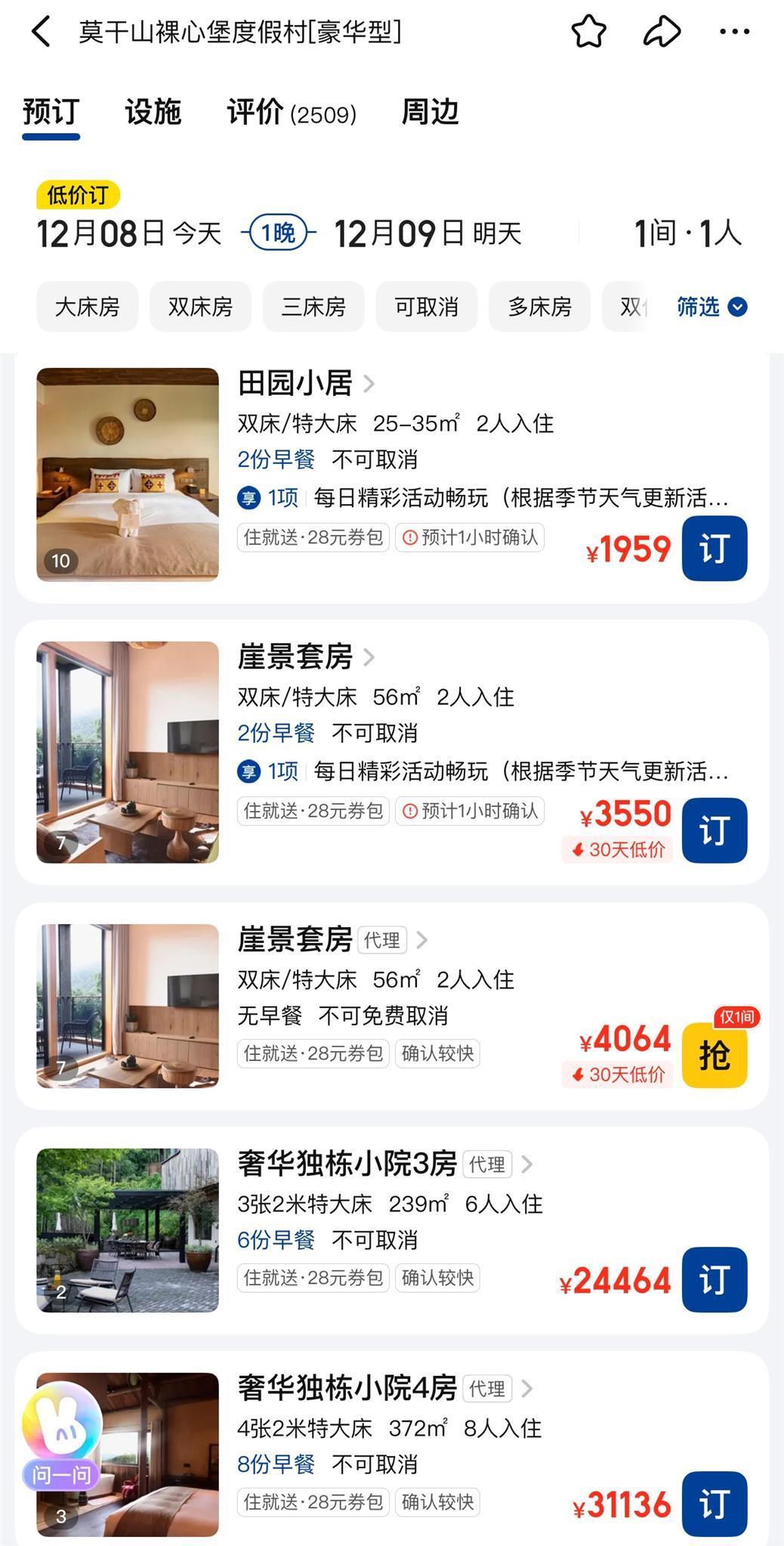784x1546 pixels.
Task: Select the 大床房 filter chip
Action: pos(87,306)
